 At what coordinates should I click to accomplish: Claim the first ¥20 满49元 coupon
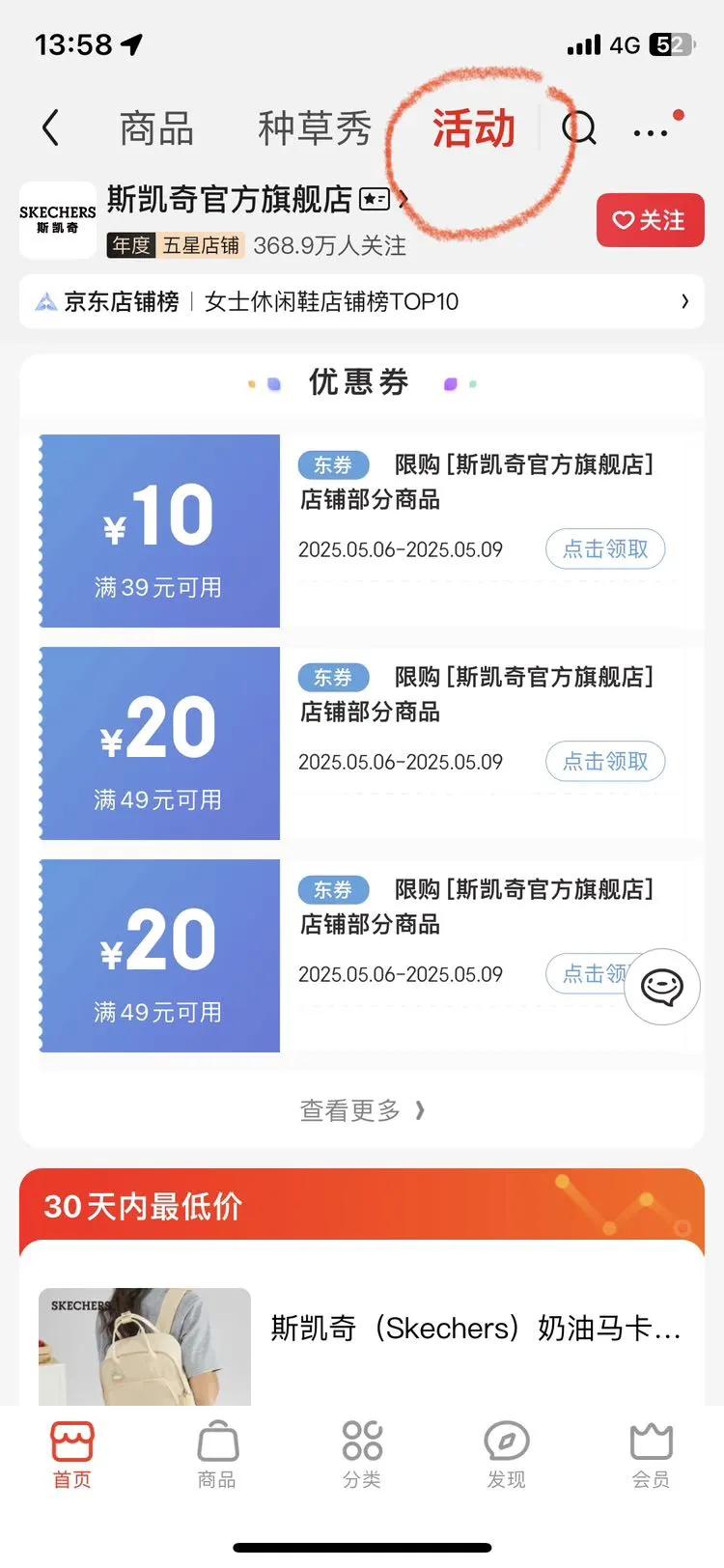[x=605, y=762]
